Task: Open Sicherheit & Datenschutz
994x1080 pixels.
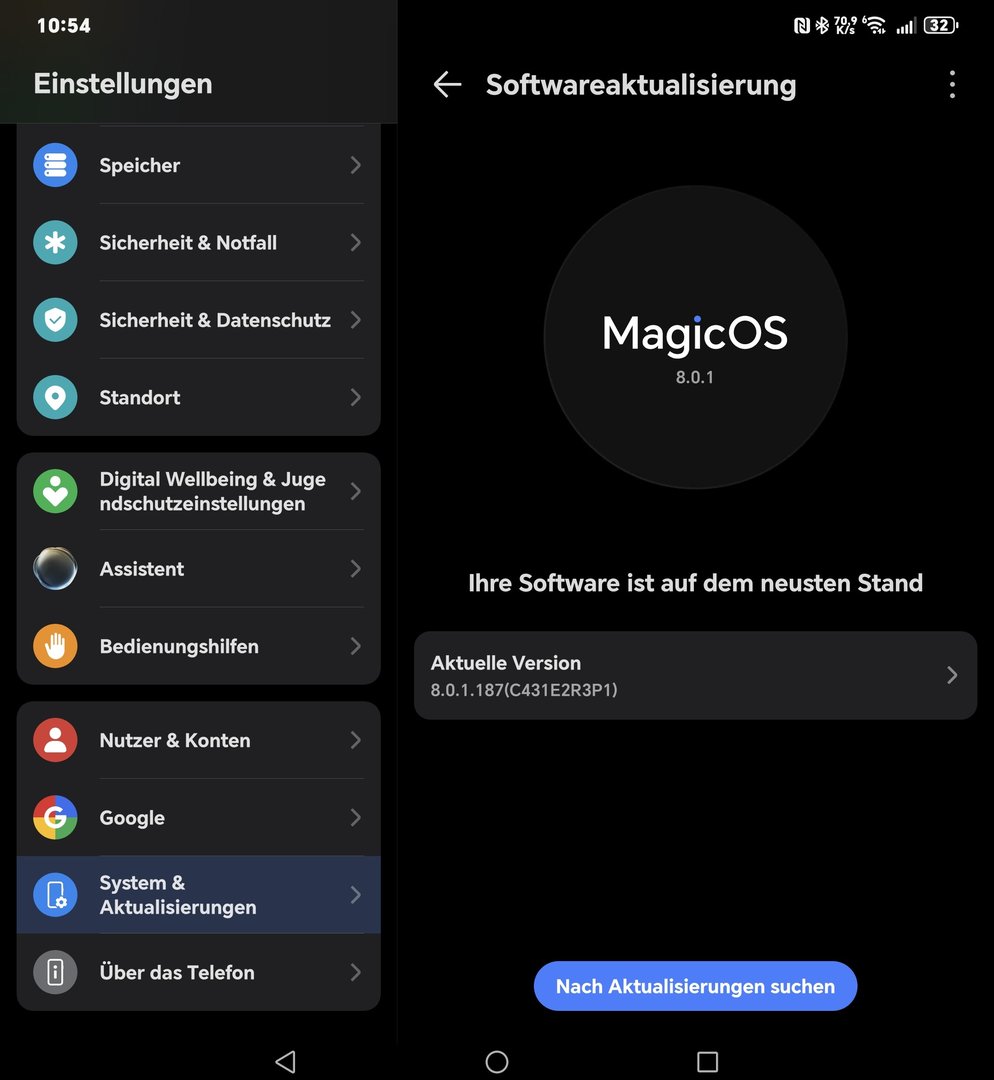Action: [x=198, y=320]
